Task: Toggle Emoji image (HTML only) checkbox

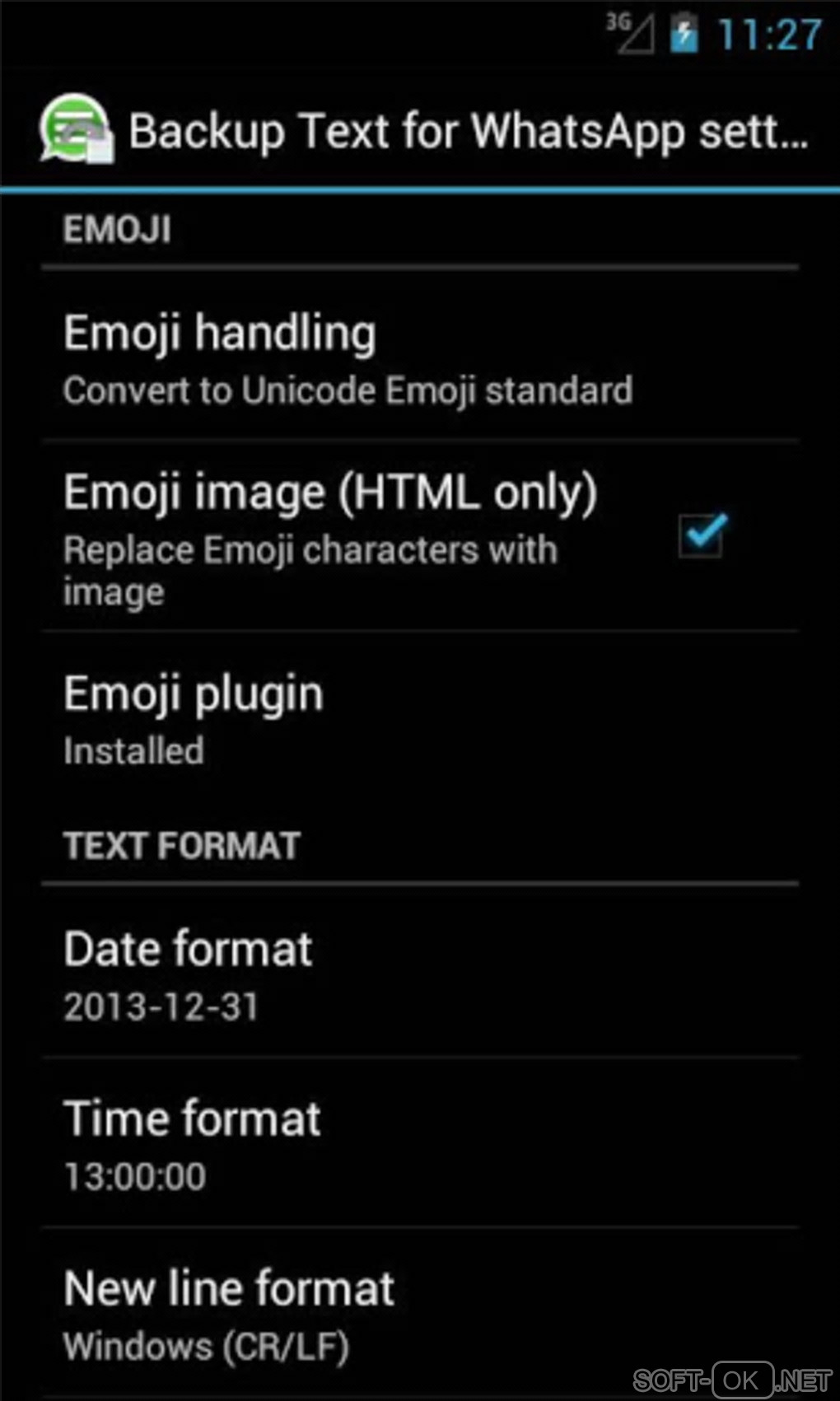Action: point(701,535)
